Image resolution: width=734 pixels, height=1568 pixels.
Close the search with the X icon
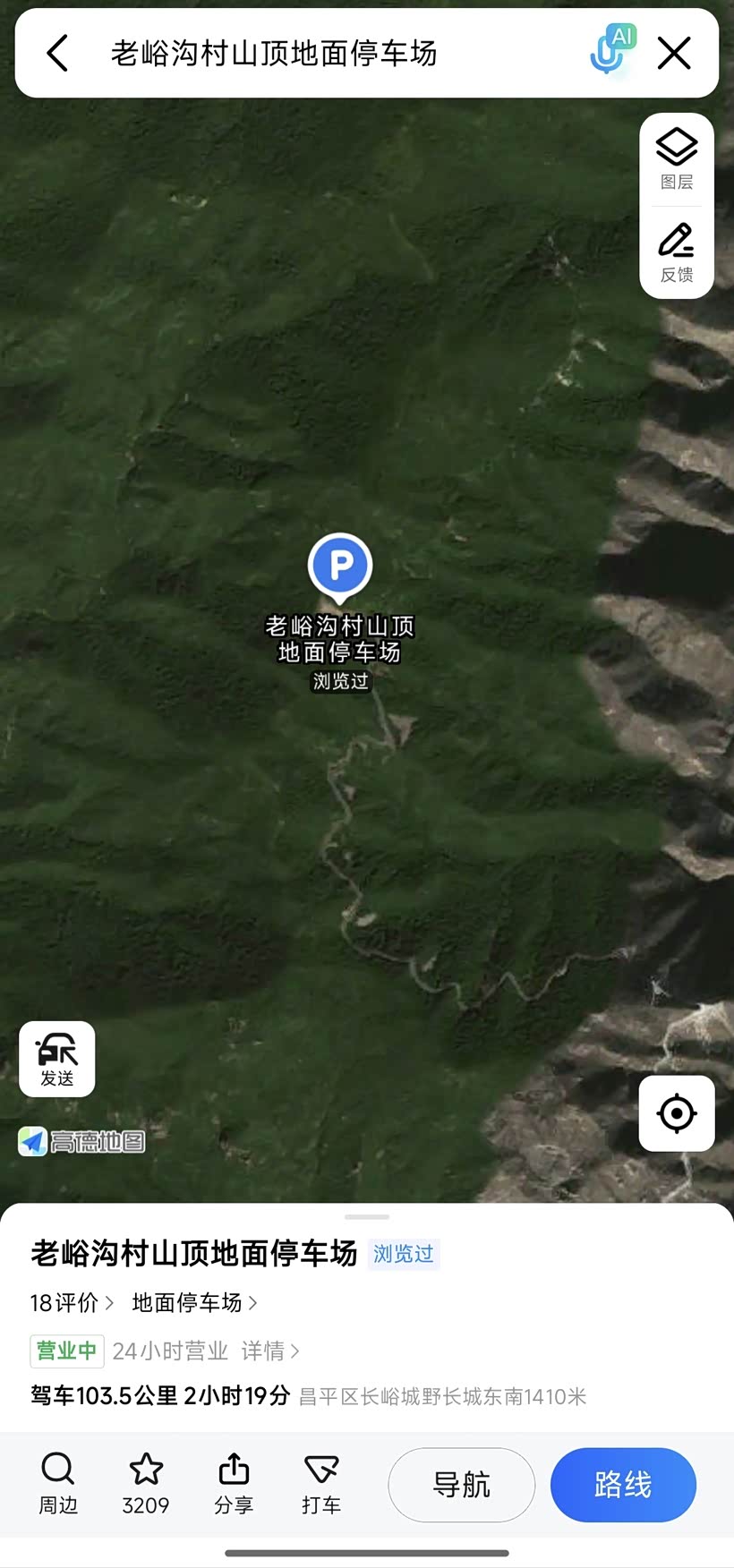(674, 54)
